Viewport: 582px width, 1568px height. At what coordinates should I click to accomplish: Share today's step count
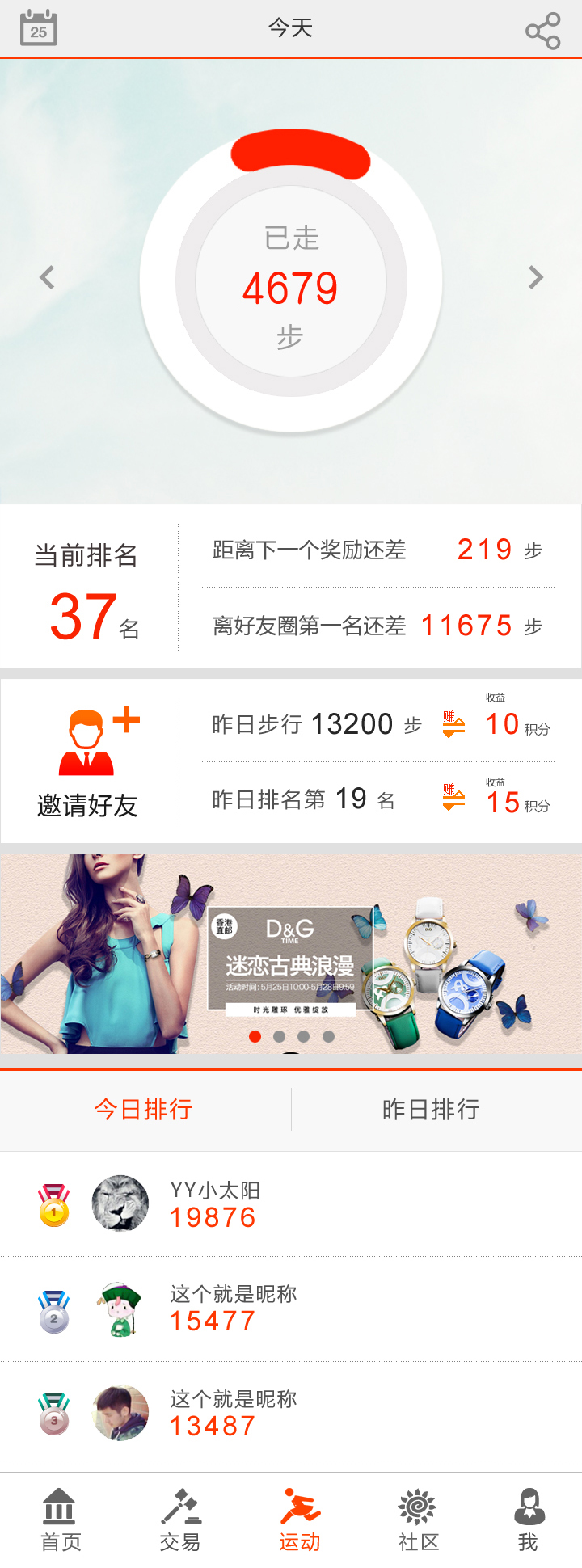[542, 31]
